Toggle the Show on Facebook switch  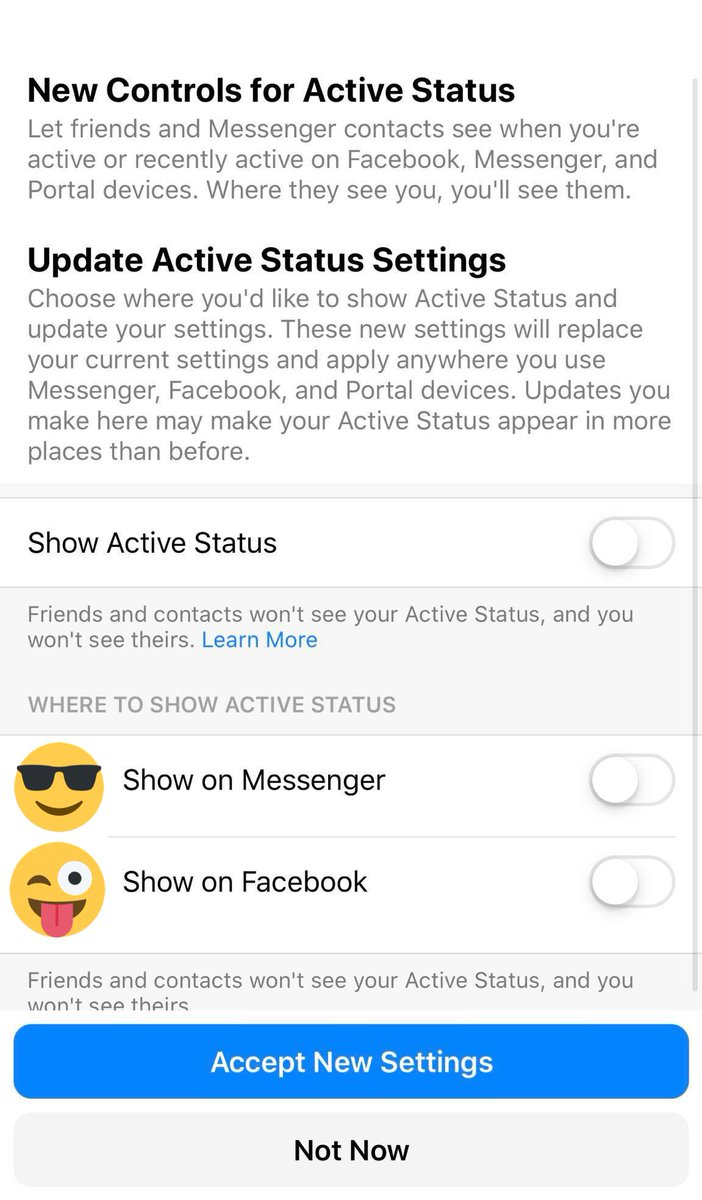(x=631, y=882)
